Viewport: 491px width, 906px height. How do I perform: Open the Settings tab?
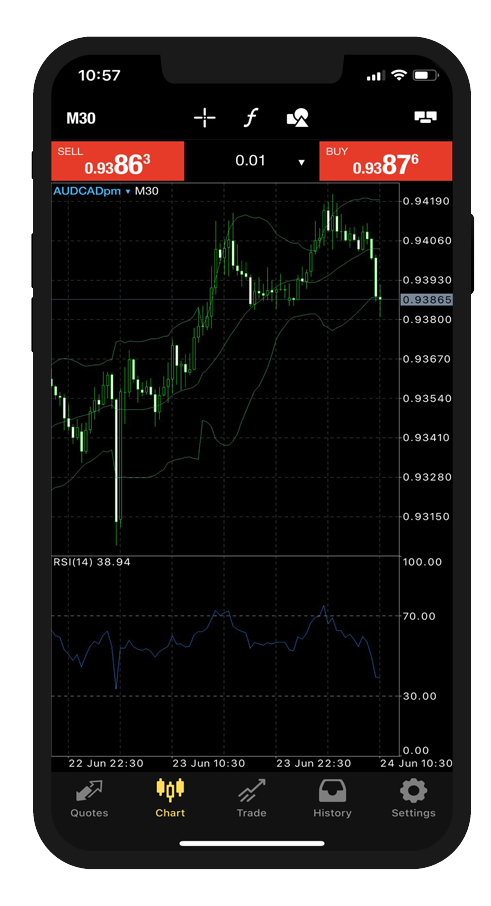pos(414,798)
